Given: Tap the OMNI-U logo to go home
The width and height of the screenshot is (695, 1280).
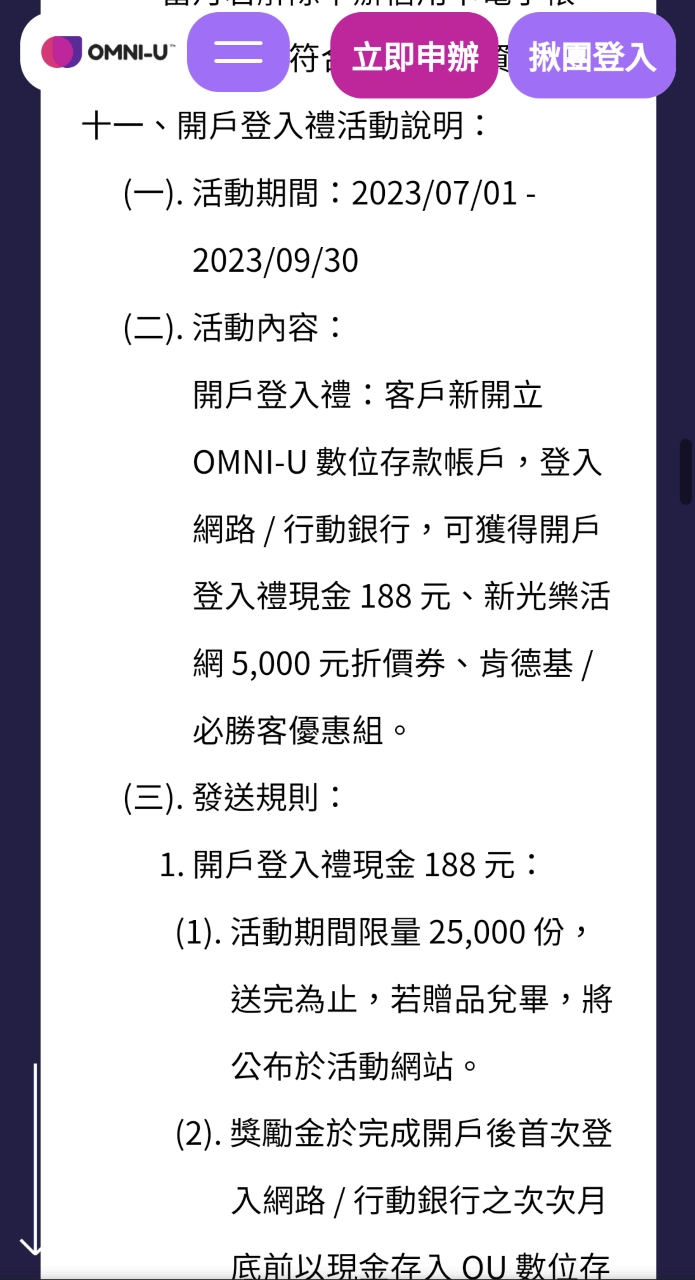Looking at the screenshot, I should [108, 52].
